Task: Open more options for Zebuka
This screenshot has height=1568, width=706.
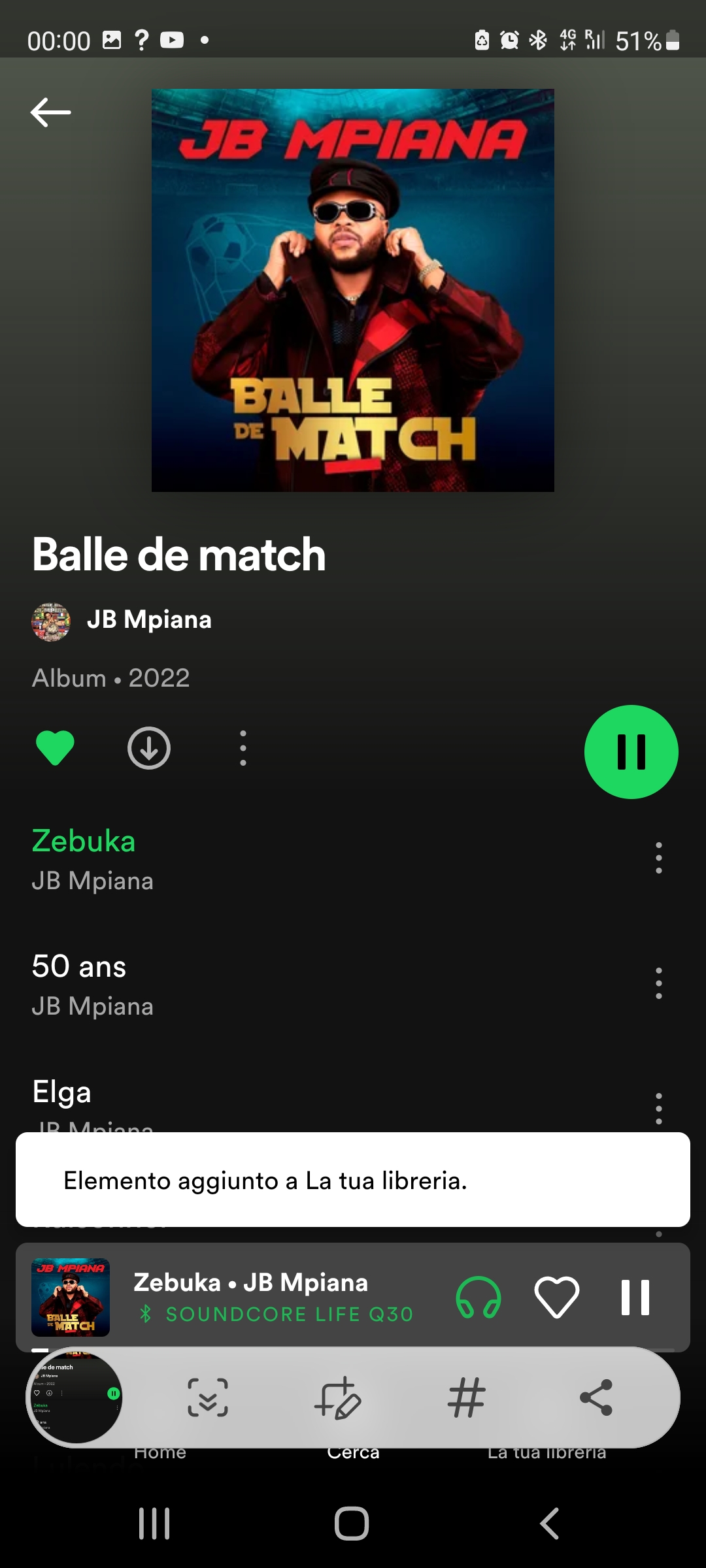Action: point(658,858)
